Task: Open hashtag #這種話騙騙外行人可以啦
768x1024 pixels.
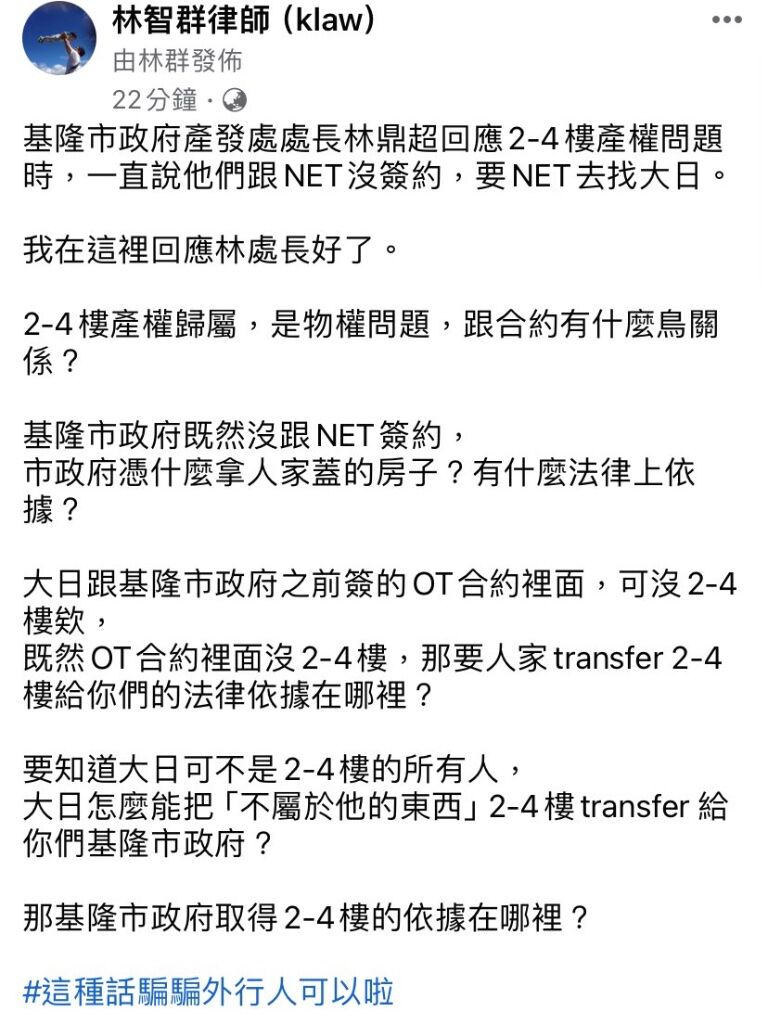Action: 208,991
